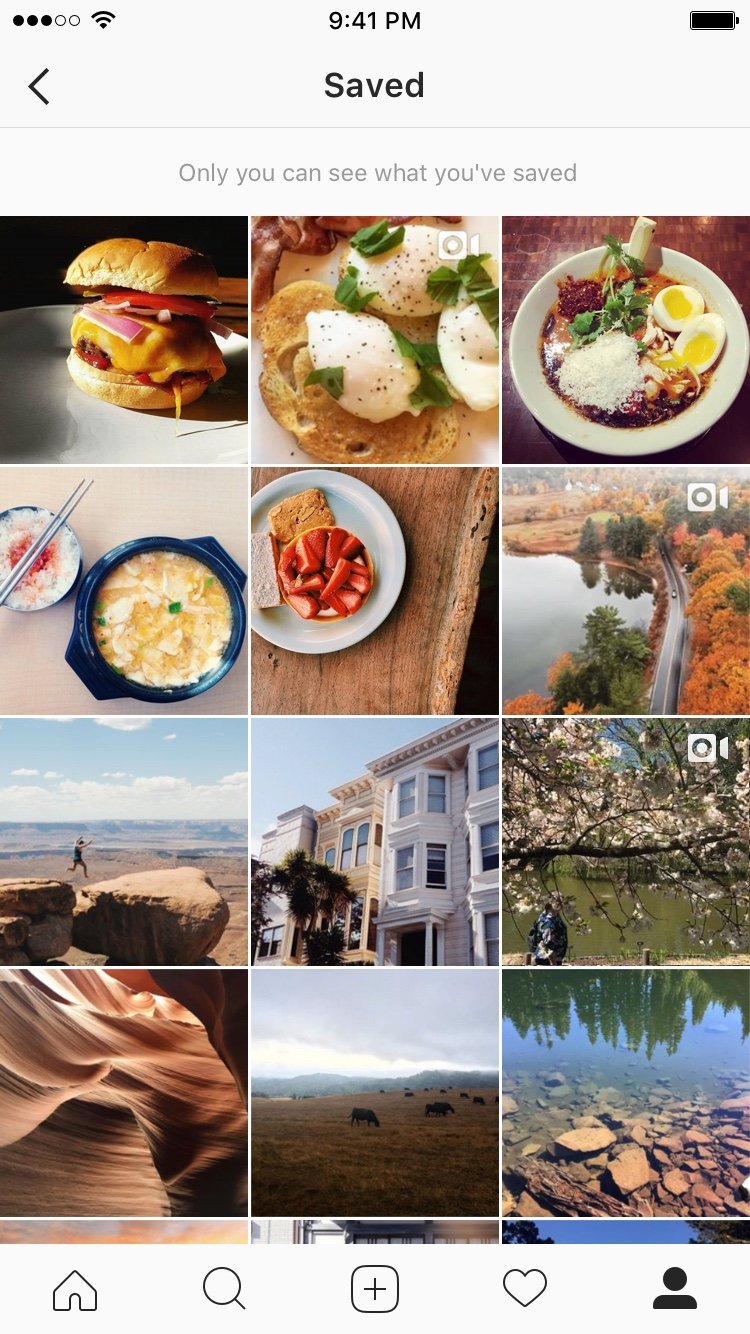Image resolution: width=750 pixels, height=1334 pixels.
Task: Create a new post with plus tab
Action: 375,1289
